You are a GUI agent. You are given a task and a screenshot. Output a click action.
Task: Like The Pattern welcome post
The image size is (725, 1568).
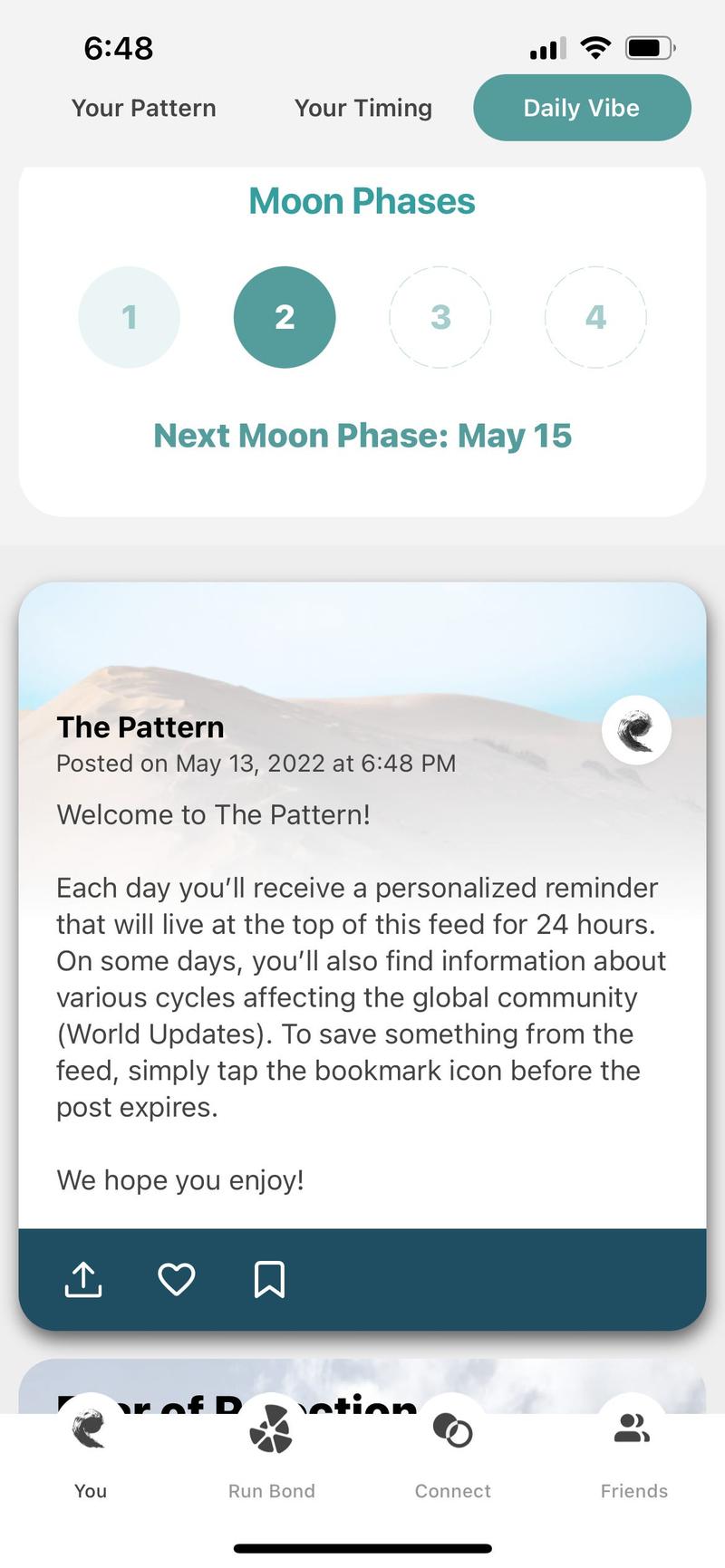176,1279
